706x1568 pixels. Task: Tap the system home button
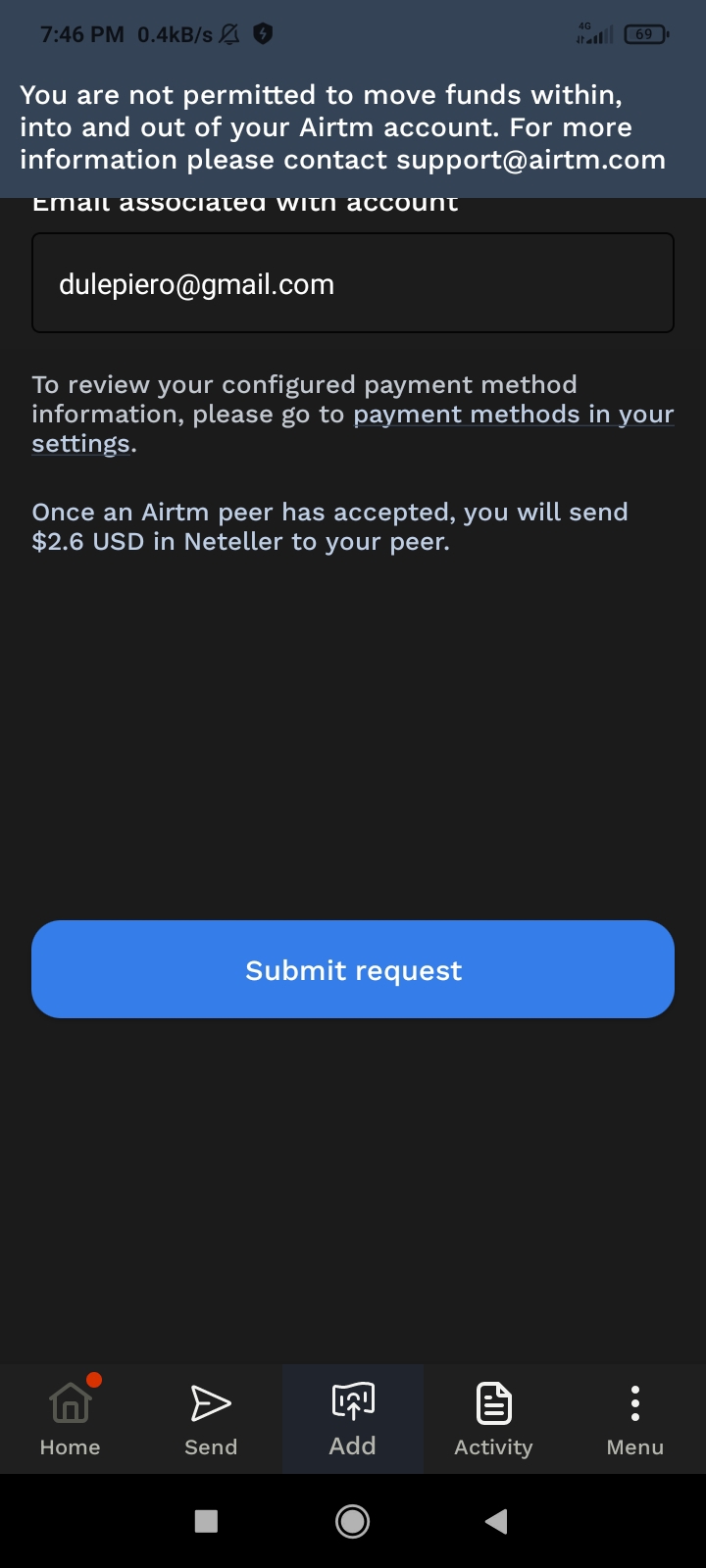(x=353, y=1521)
